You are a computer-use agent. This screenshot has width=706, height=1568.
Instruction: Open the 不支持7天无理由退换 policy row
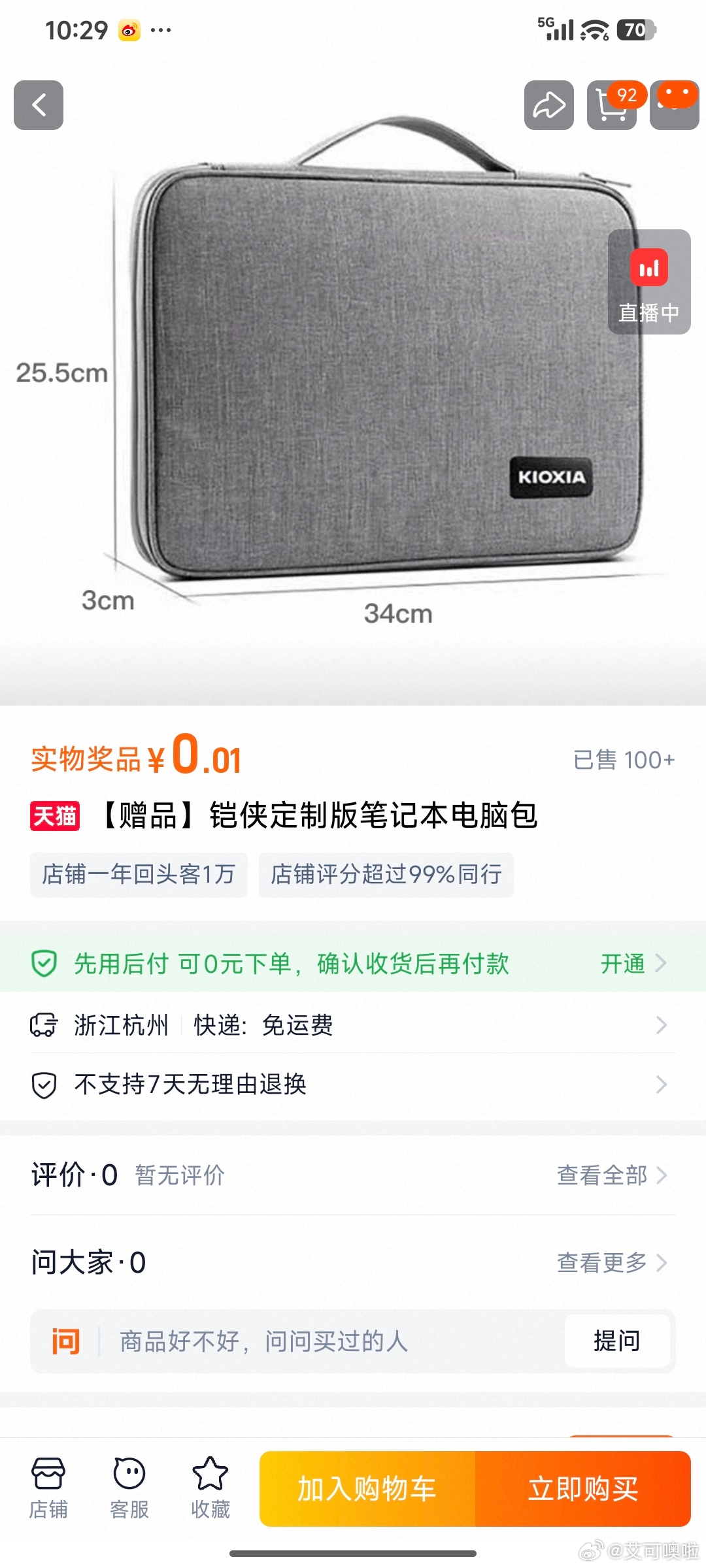tap(353, 1085)
